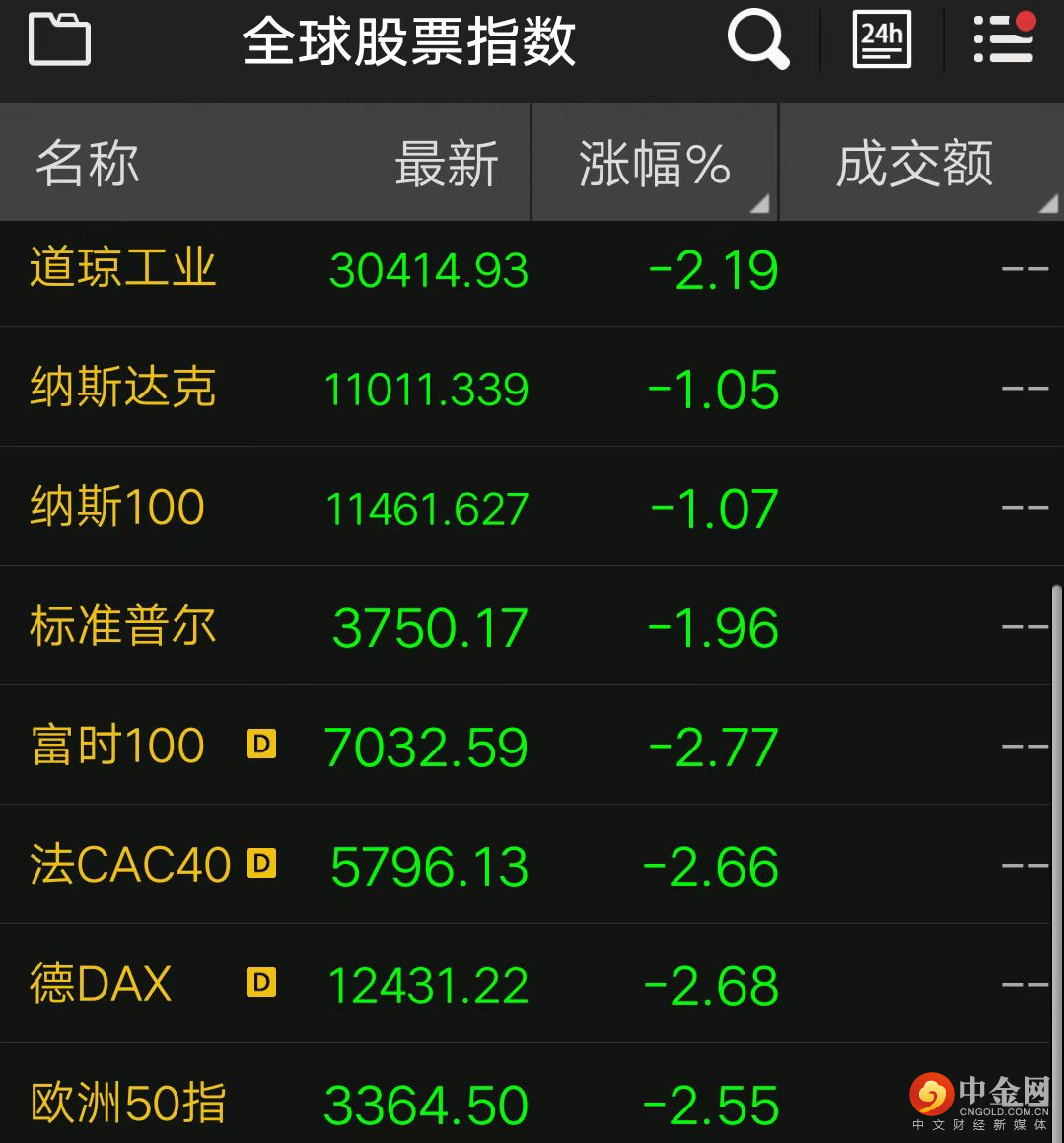Select the 纳斯100 index row

click(x=118, y=508)
